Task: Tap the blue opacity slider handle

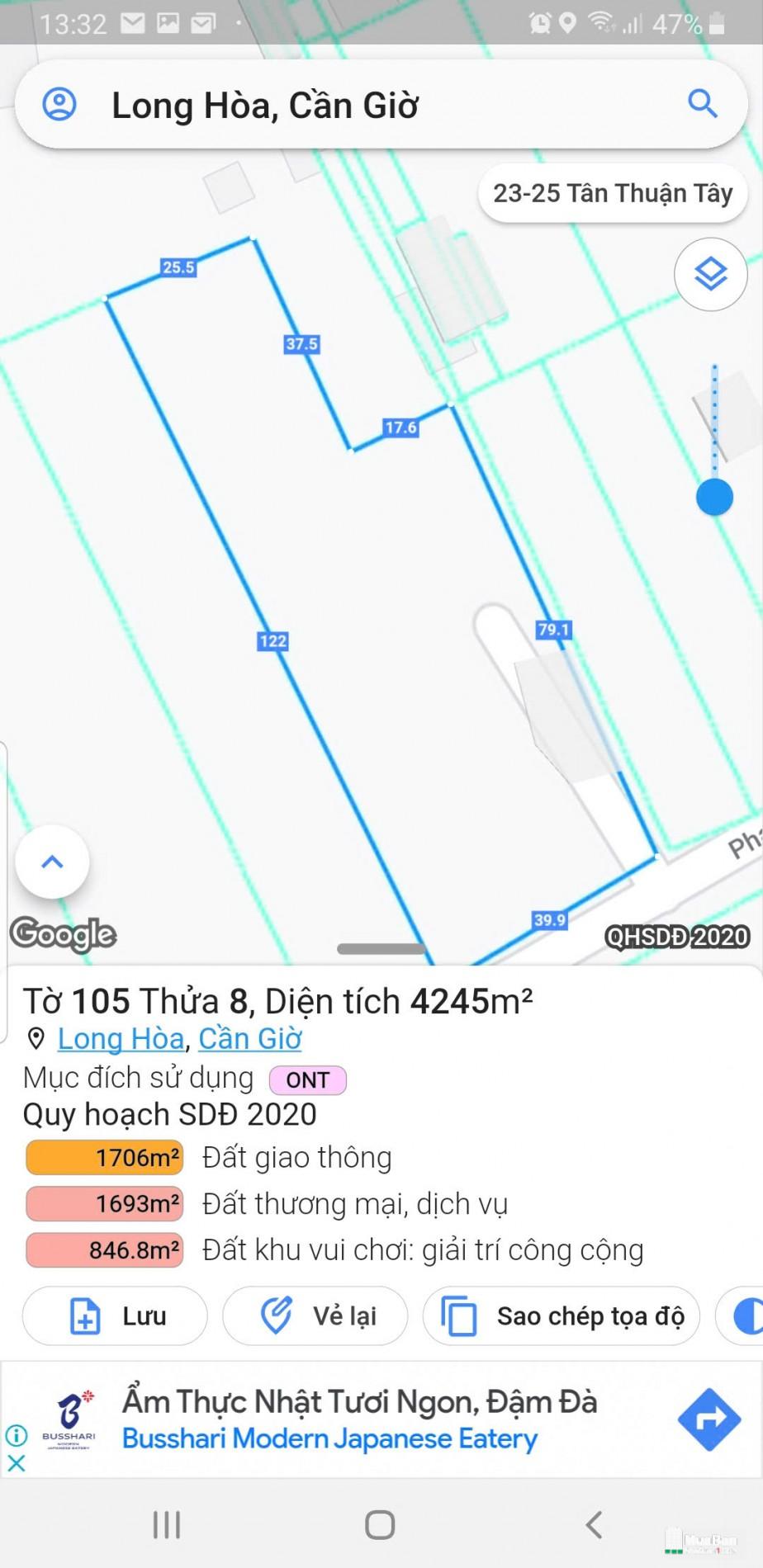Action: coord(714,498)
